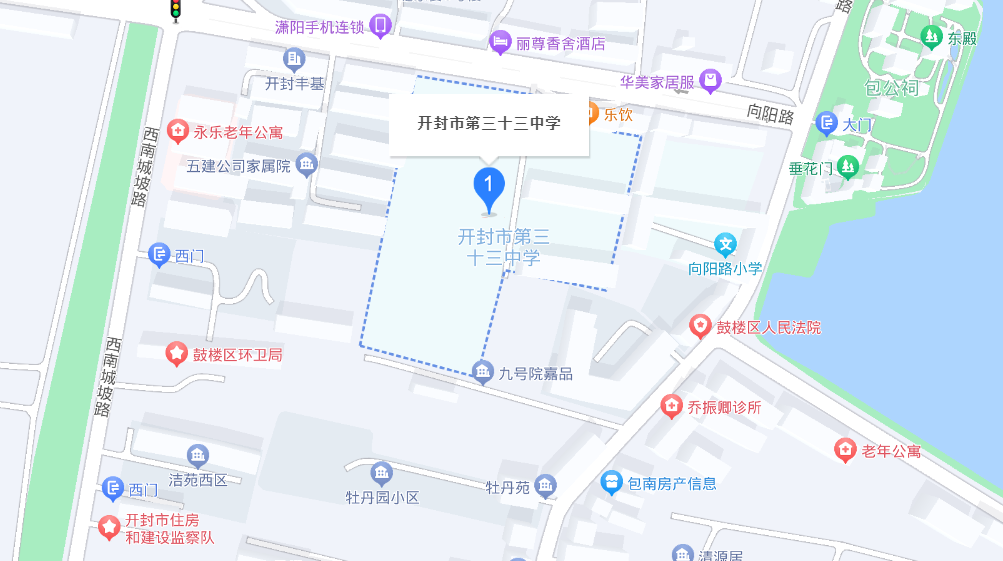Select the 包公祠 大门 entrance marker

[x=827, y=124]
